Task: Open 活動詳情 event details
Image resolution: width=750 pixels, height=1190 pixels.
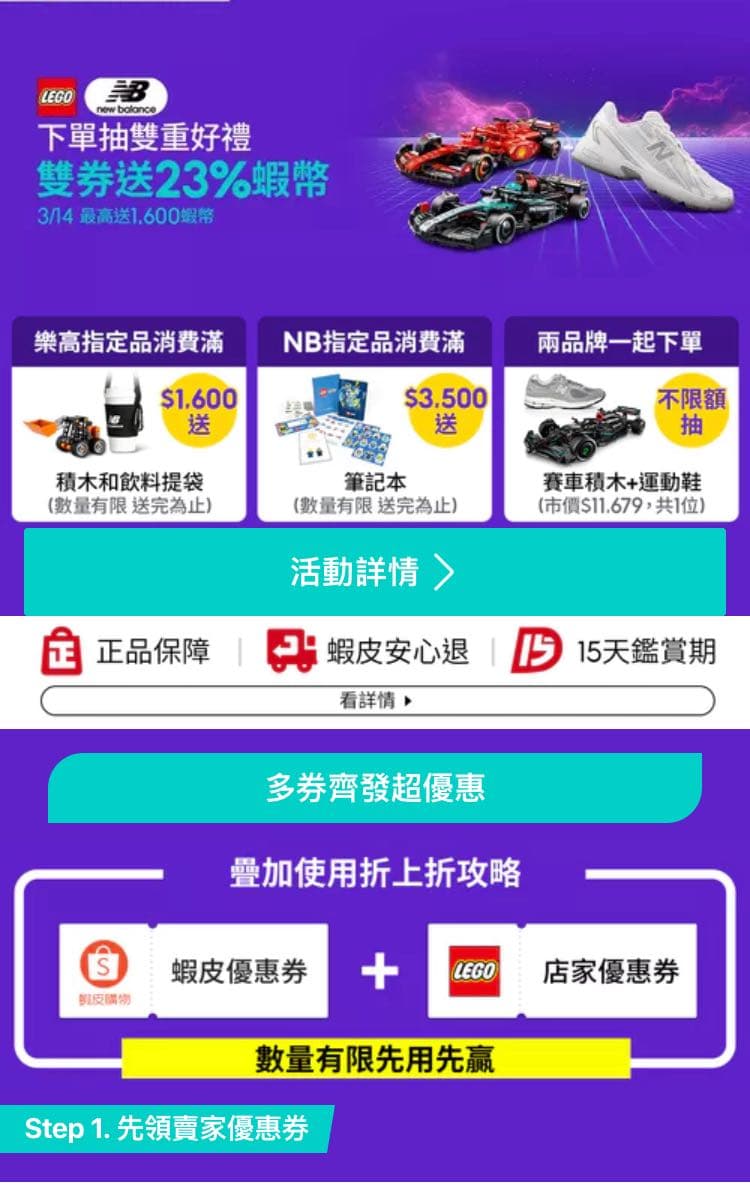Action: point(375,572)
